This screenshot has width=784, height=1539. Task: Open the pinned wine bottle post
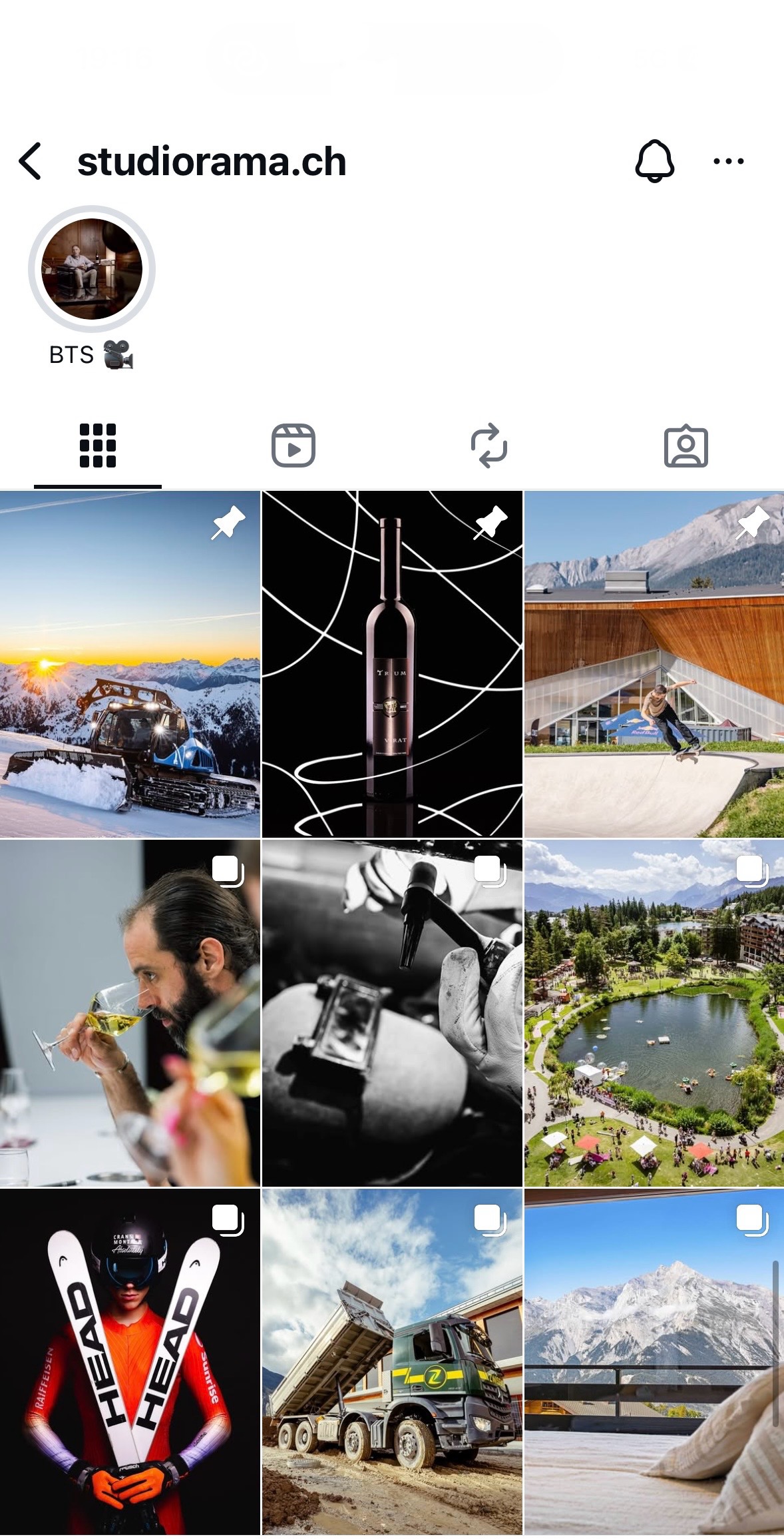pyautogui.click(x=392, y=664)
